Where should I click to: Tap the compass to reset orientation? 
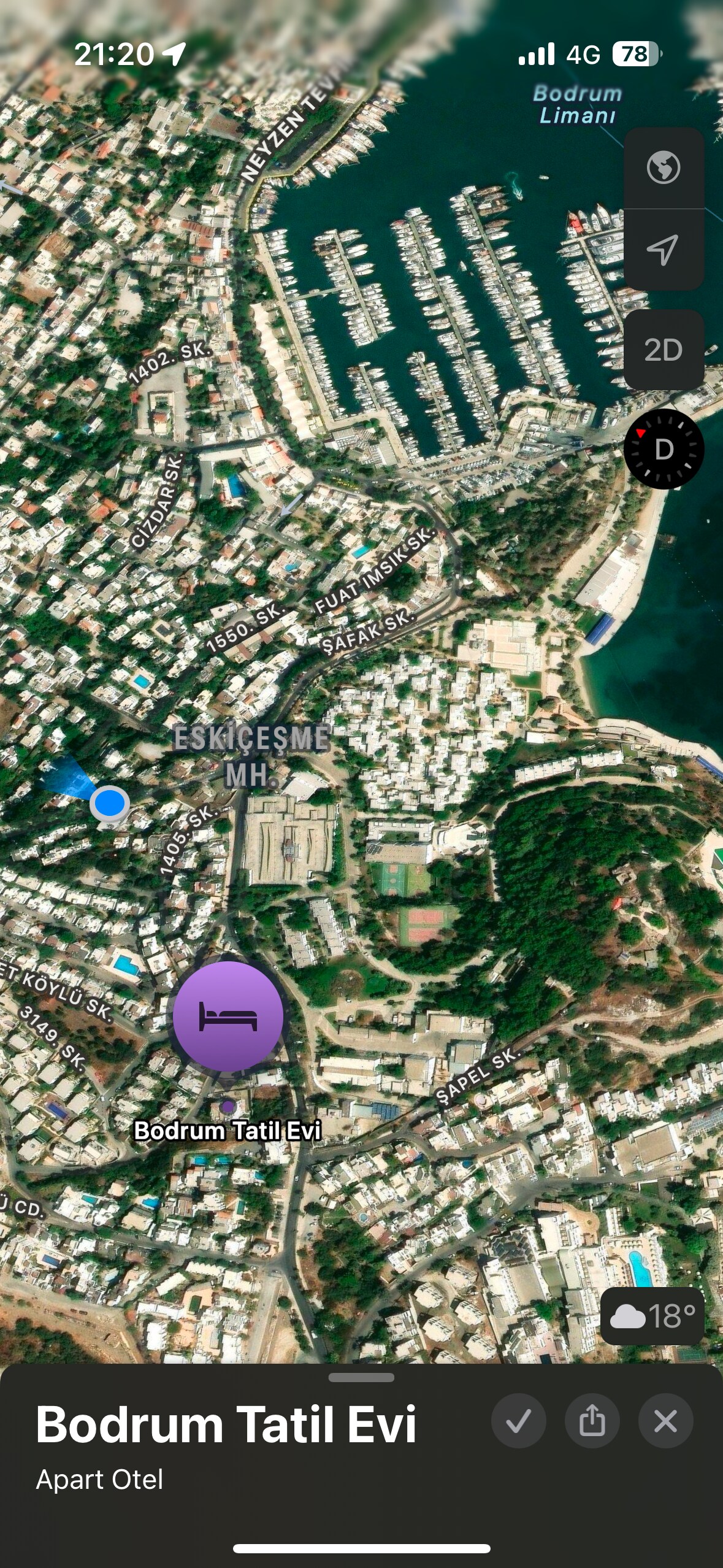(664, 449)
